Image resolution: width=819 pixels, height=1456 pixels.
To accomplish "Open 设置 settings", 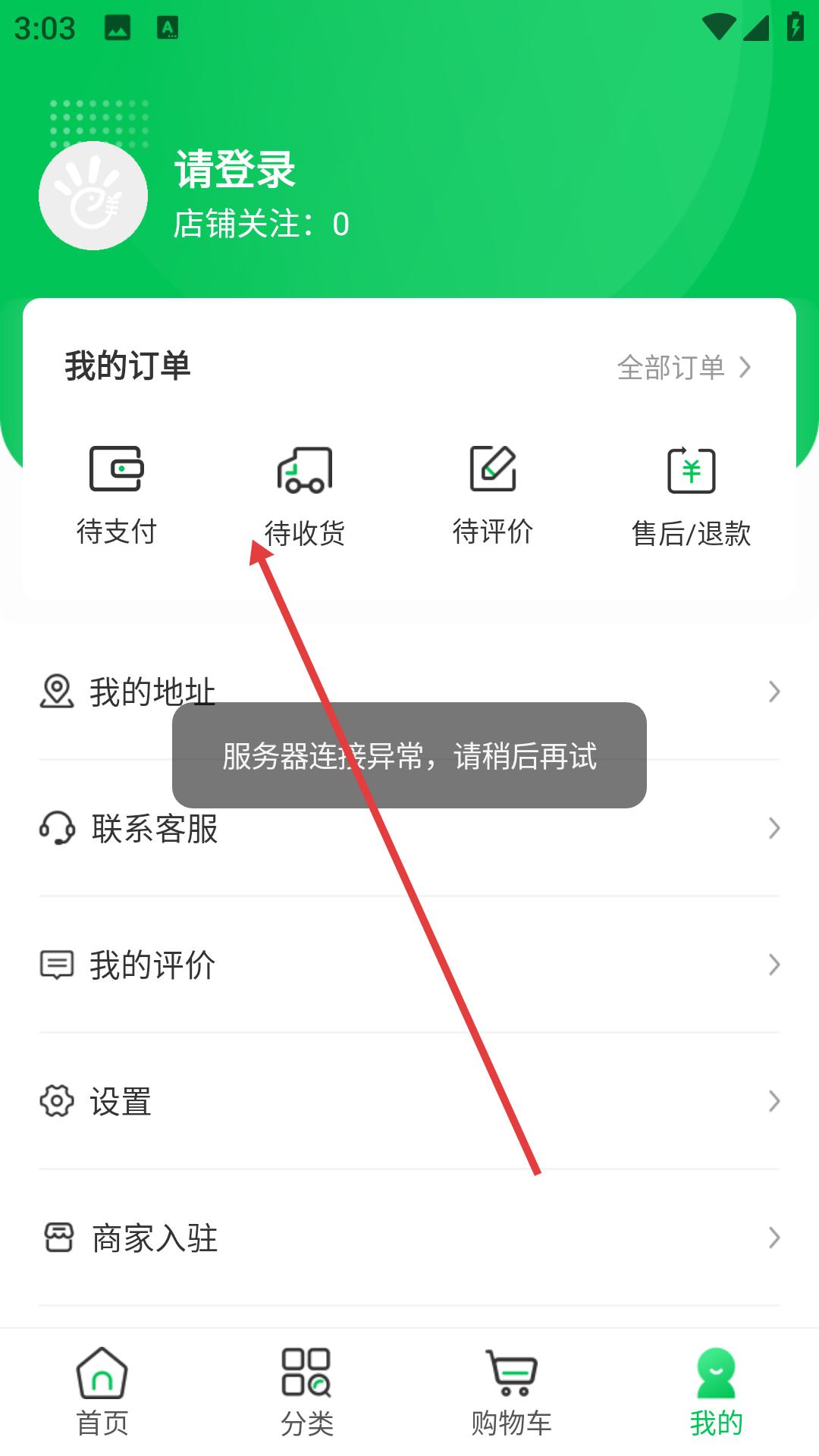I will tap(409, 1101).
